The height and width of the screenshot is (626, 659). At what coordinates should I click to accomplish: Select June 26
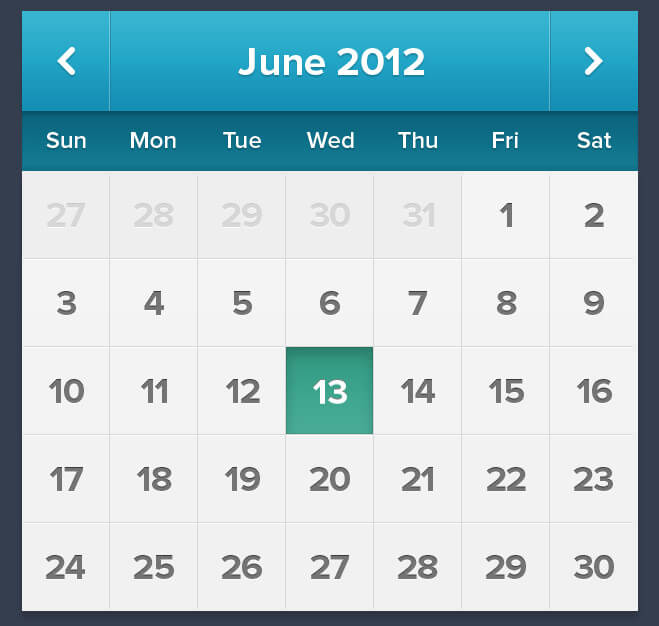point(242,567)
